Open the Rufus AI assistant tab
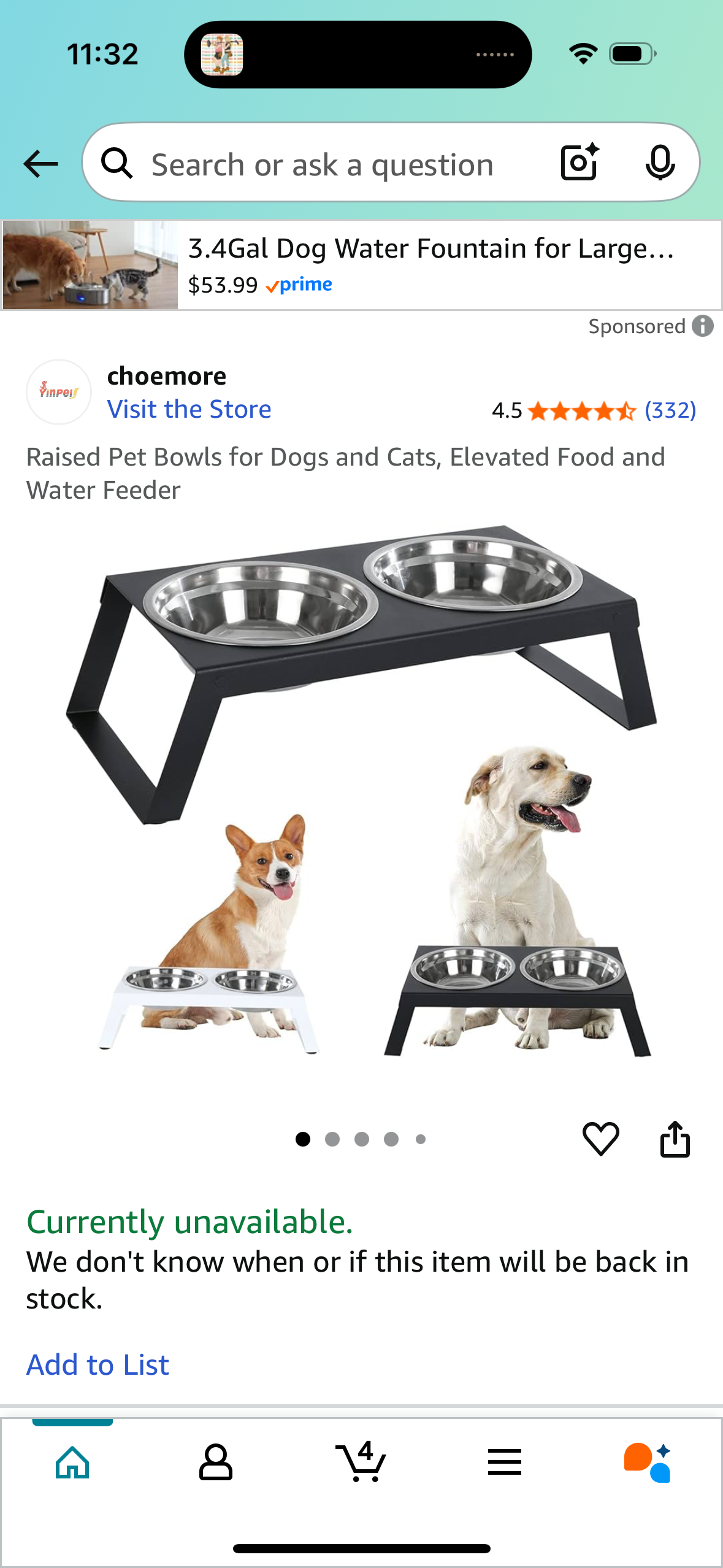This screenshot has height=1568, width=723. pos(648,1462)
